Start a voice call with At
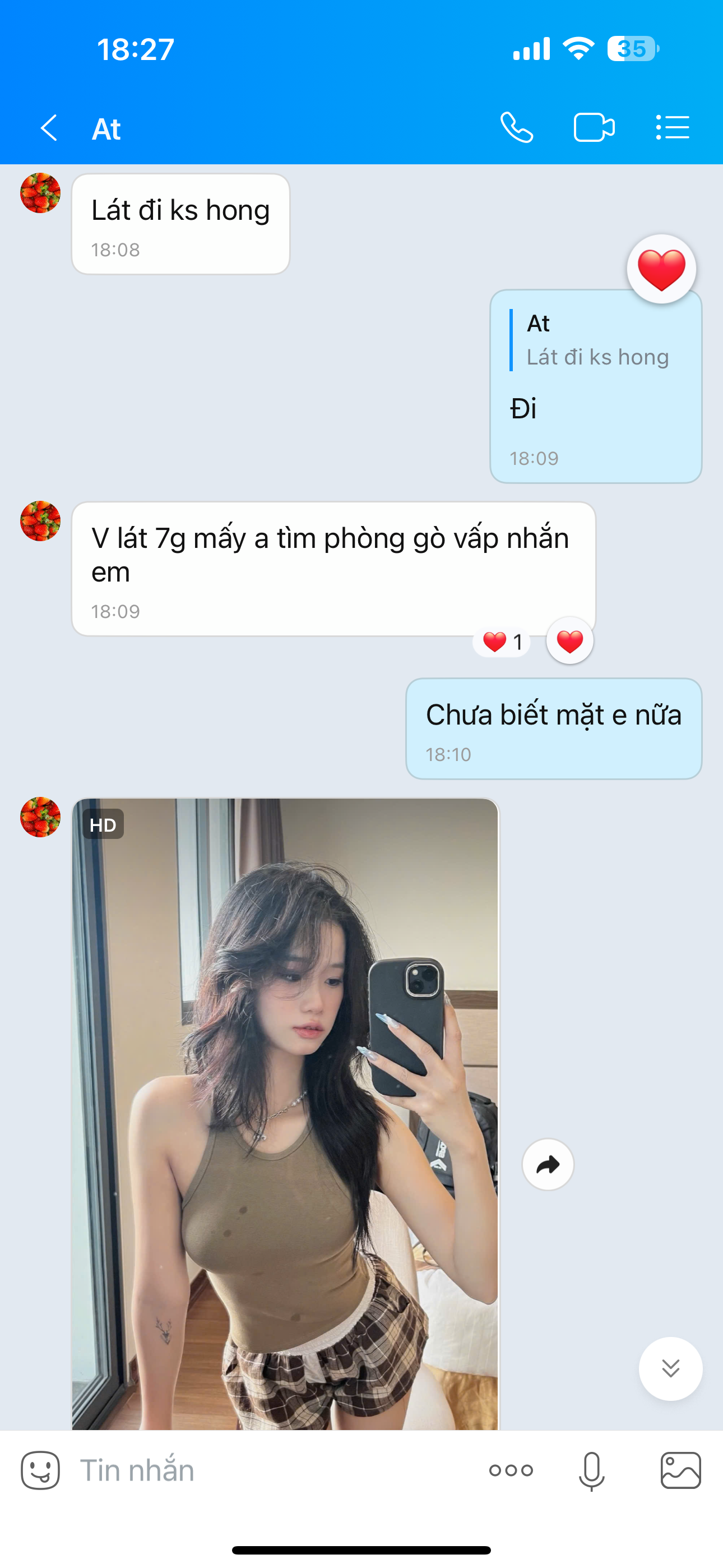The height and width of the screenshot is (1568, 723). [517, 128]
